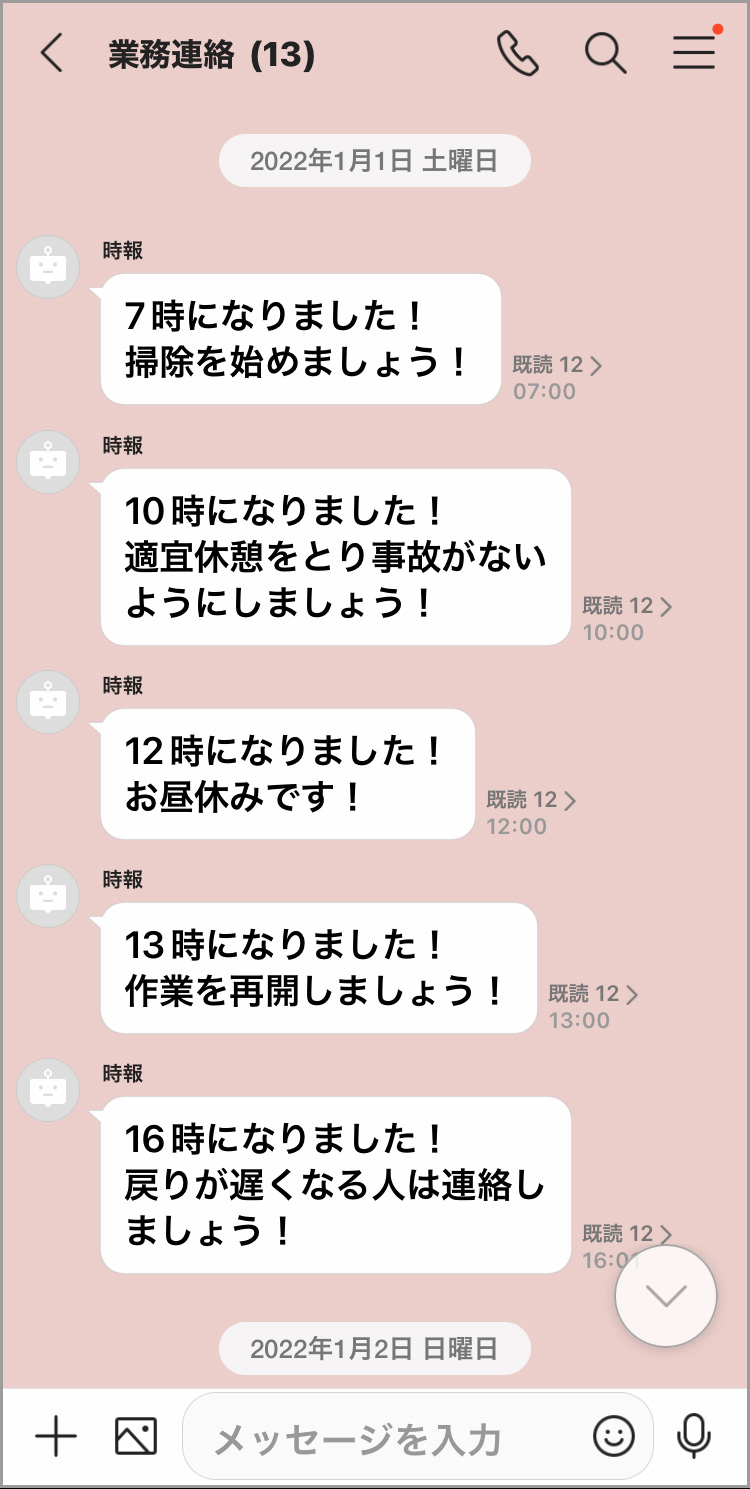The image size is (750, 1489).
Task: Go back from the 業務連絡 chat
Action: [52, 54]
